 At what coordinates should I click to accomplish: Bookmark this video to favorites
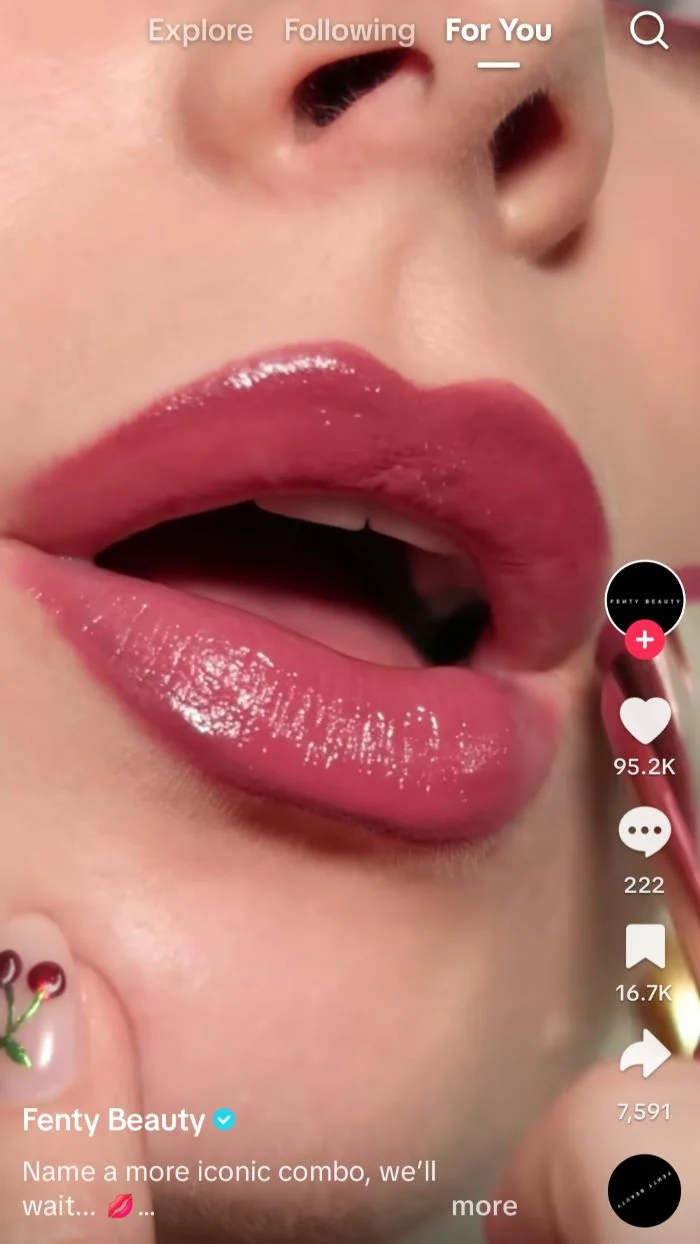[x=645, y=947]
